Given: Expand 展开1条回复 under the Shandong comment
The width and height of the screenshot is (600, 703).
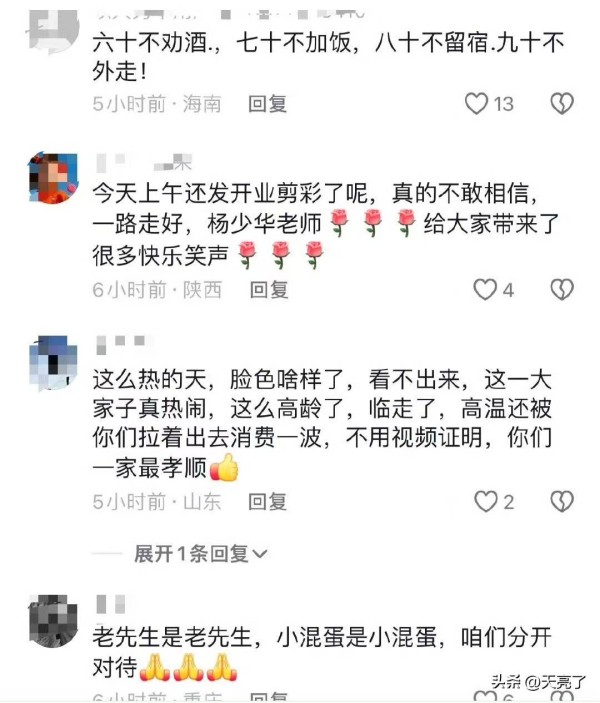Looking at the screenshot, I should 200,553.
